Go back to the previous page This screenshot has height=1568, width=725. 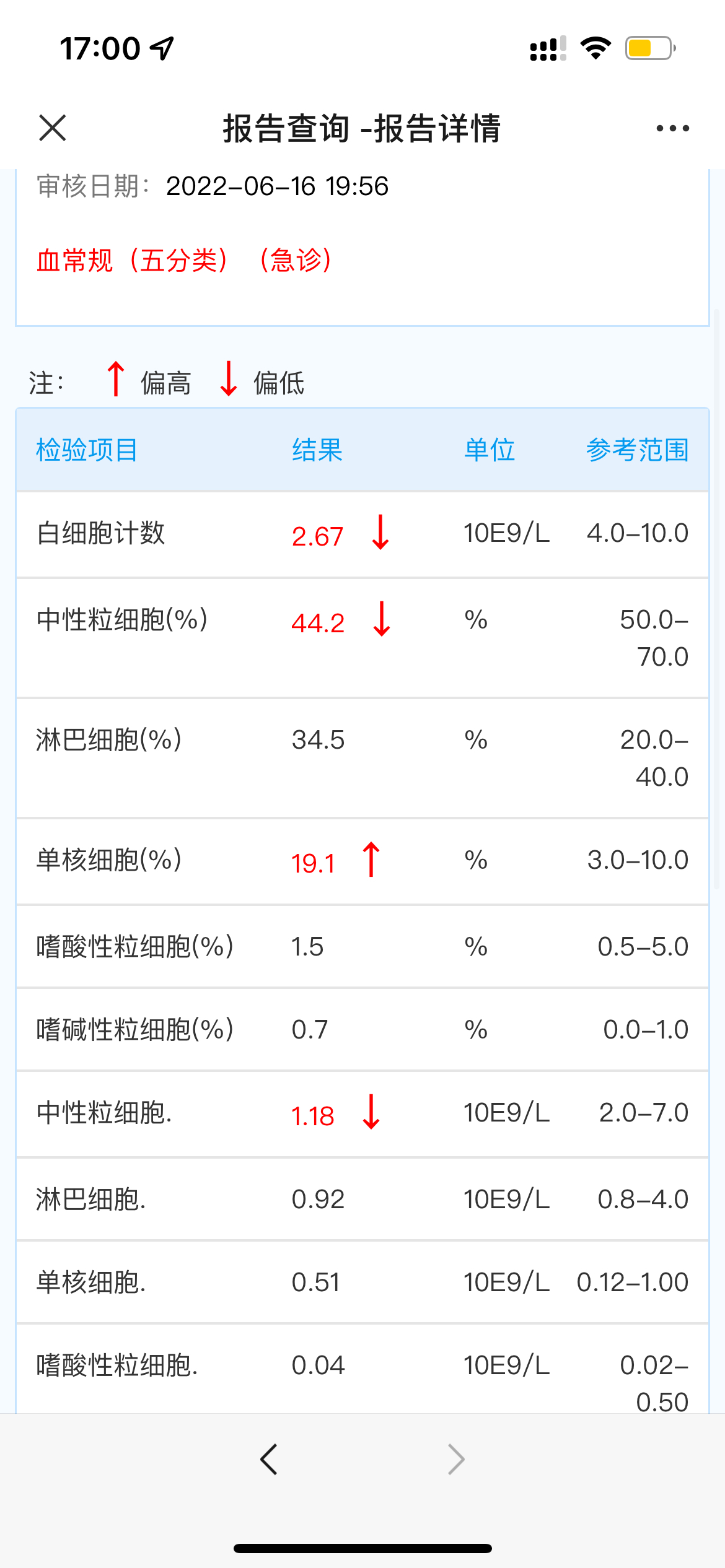click(269, 1460)
